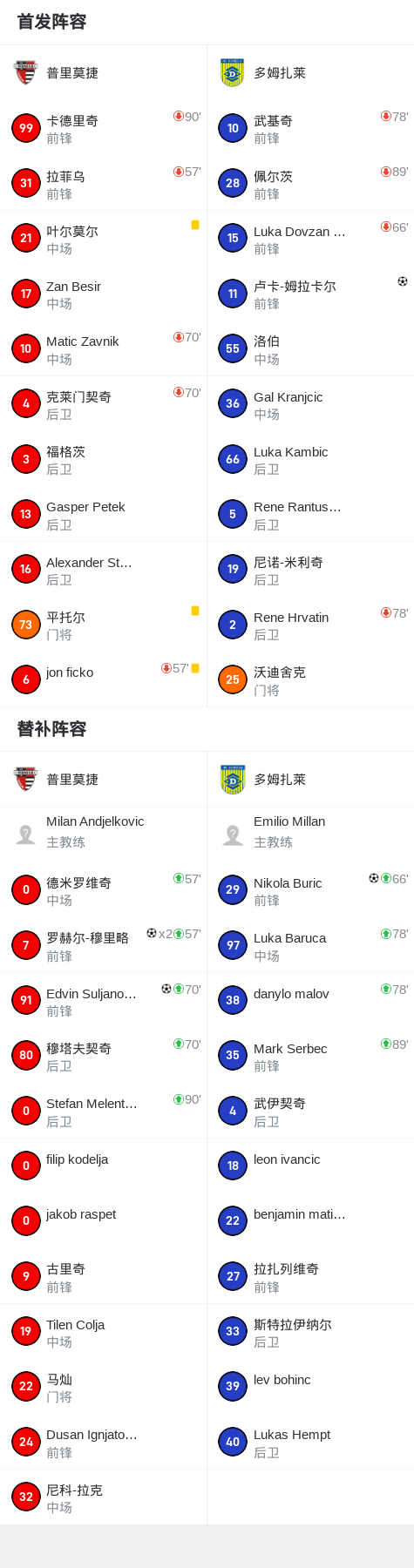The image size is (414, 1568).
Task: Select Luka Baruca from substitutes
Action: pyautogui.click(x=310, y=945)
